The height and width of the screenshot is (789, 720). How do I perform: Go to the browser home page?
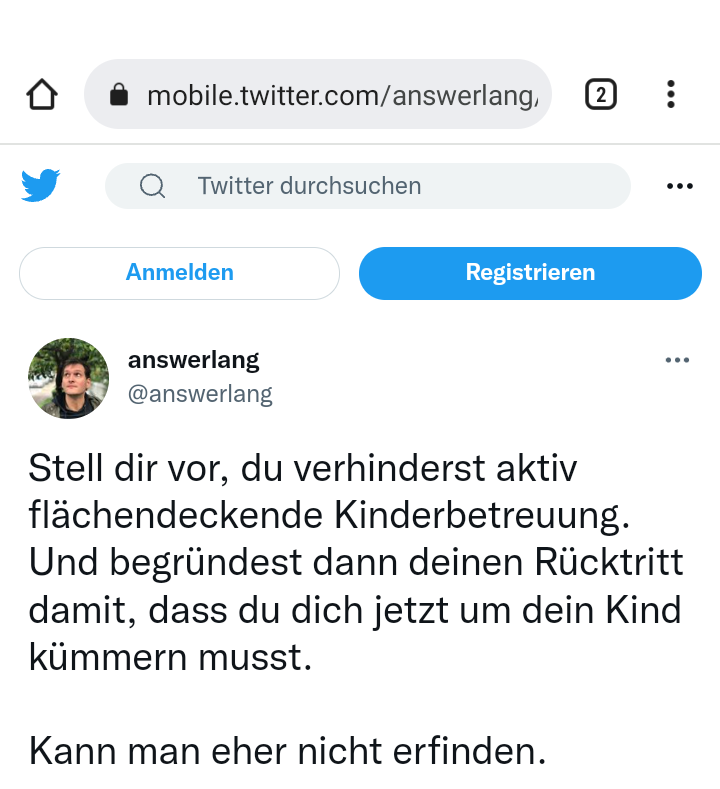pyautogui.click(x=41, y=95)
